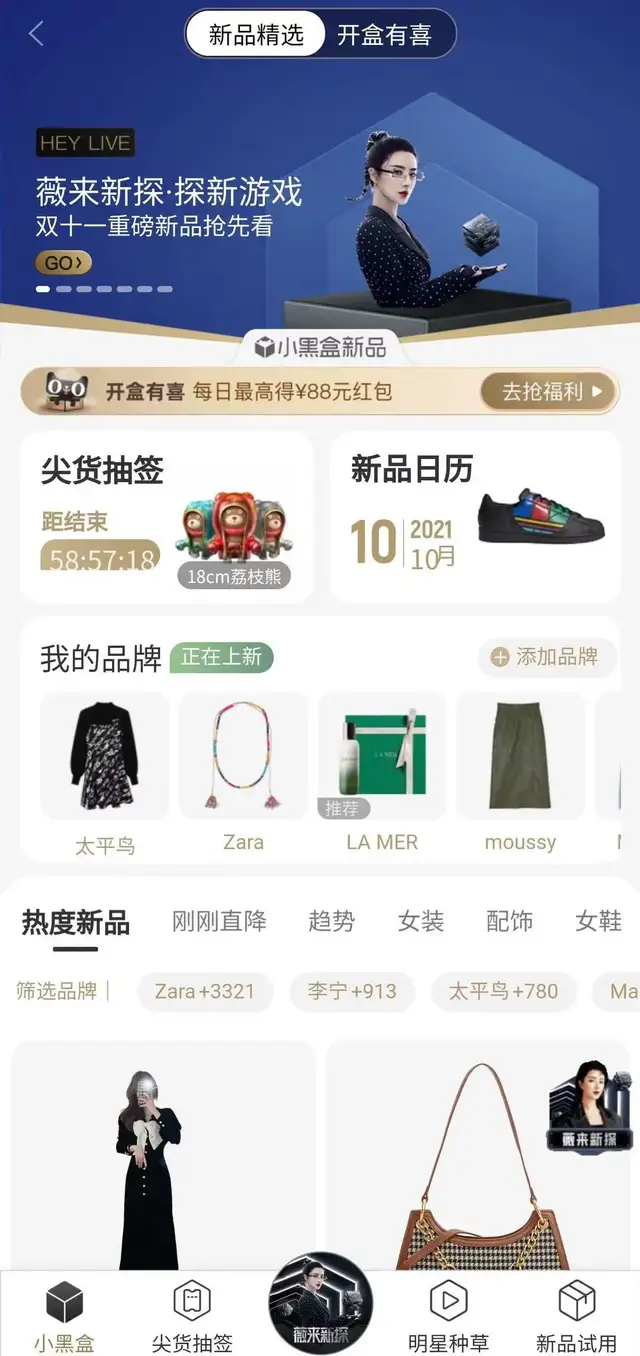640x1356 pixels.
Task: Filter by the 李宁 +913 chip
Action: pyautogui.click(x=351, y=991)
